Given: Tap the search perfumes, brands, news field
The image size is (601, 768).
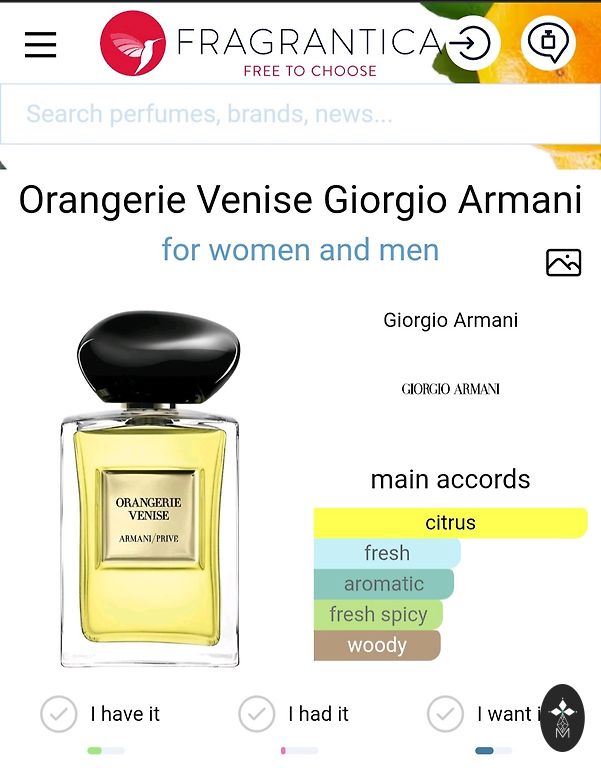Looking at the screenshot, I should click(300, 114).
